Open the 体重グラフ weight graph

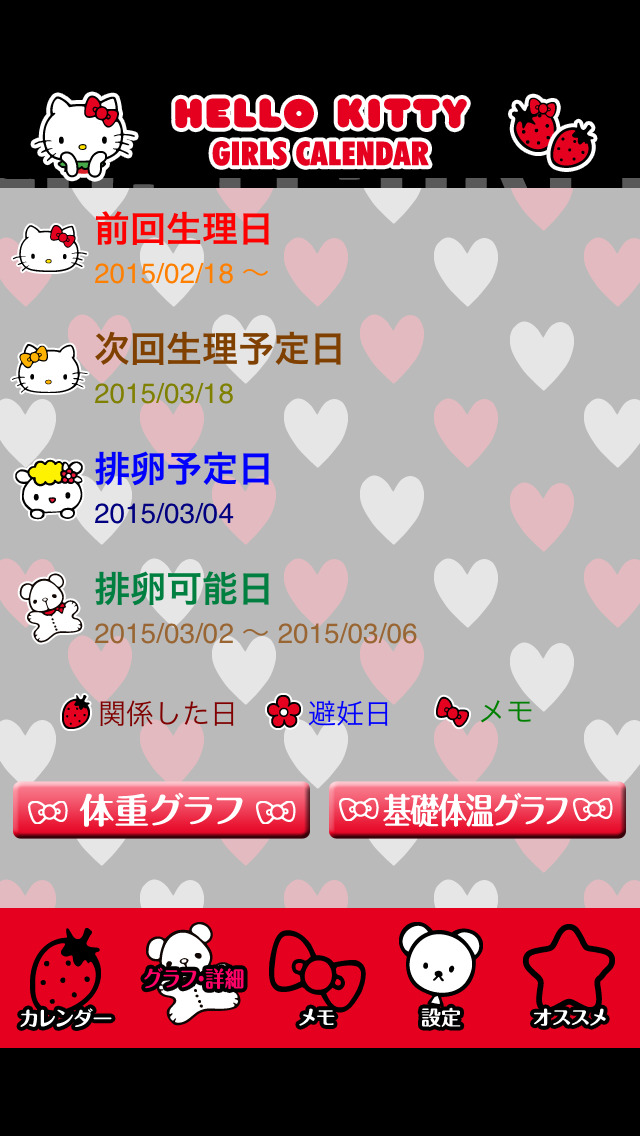coord(161,810)
